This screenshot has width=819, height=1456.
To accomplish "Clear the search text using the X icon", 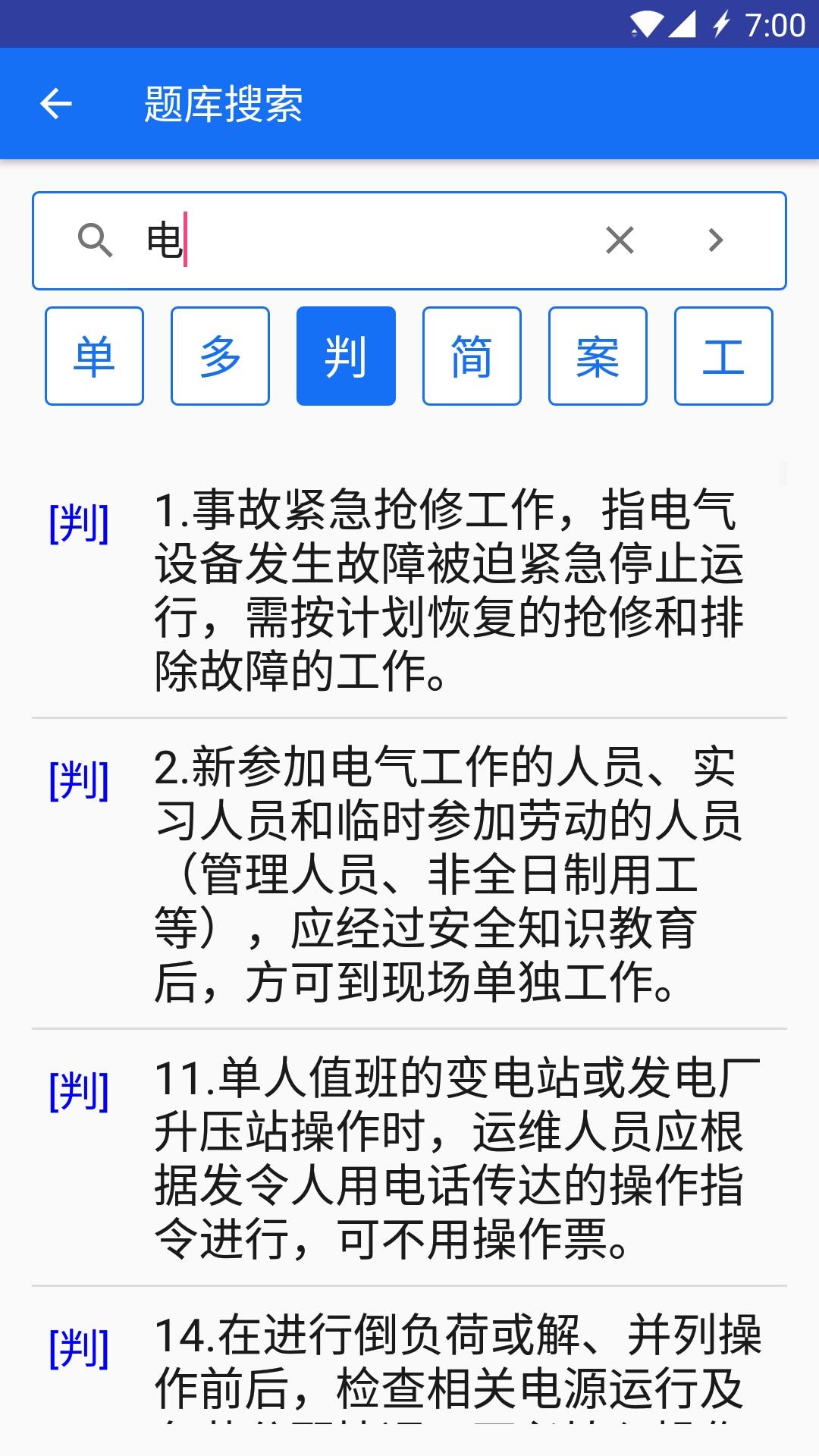I will [x=620, y=240].
